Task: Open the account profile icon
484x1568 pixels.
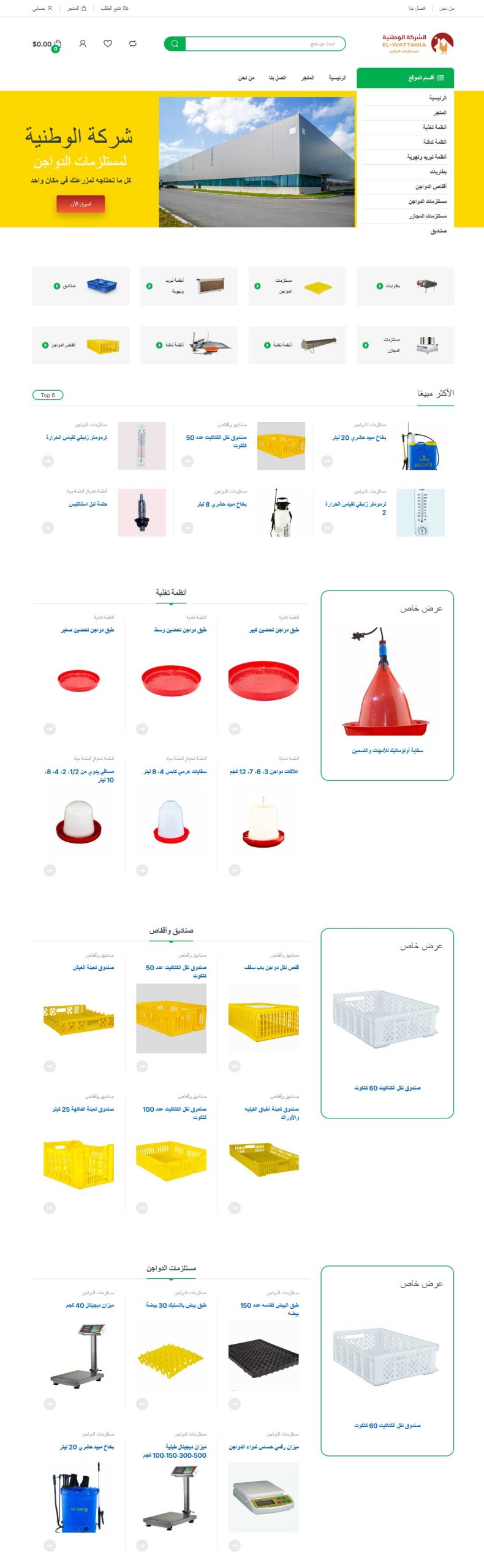Action: (83, 43)
